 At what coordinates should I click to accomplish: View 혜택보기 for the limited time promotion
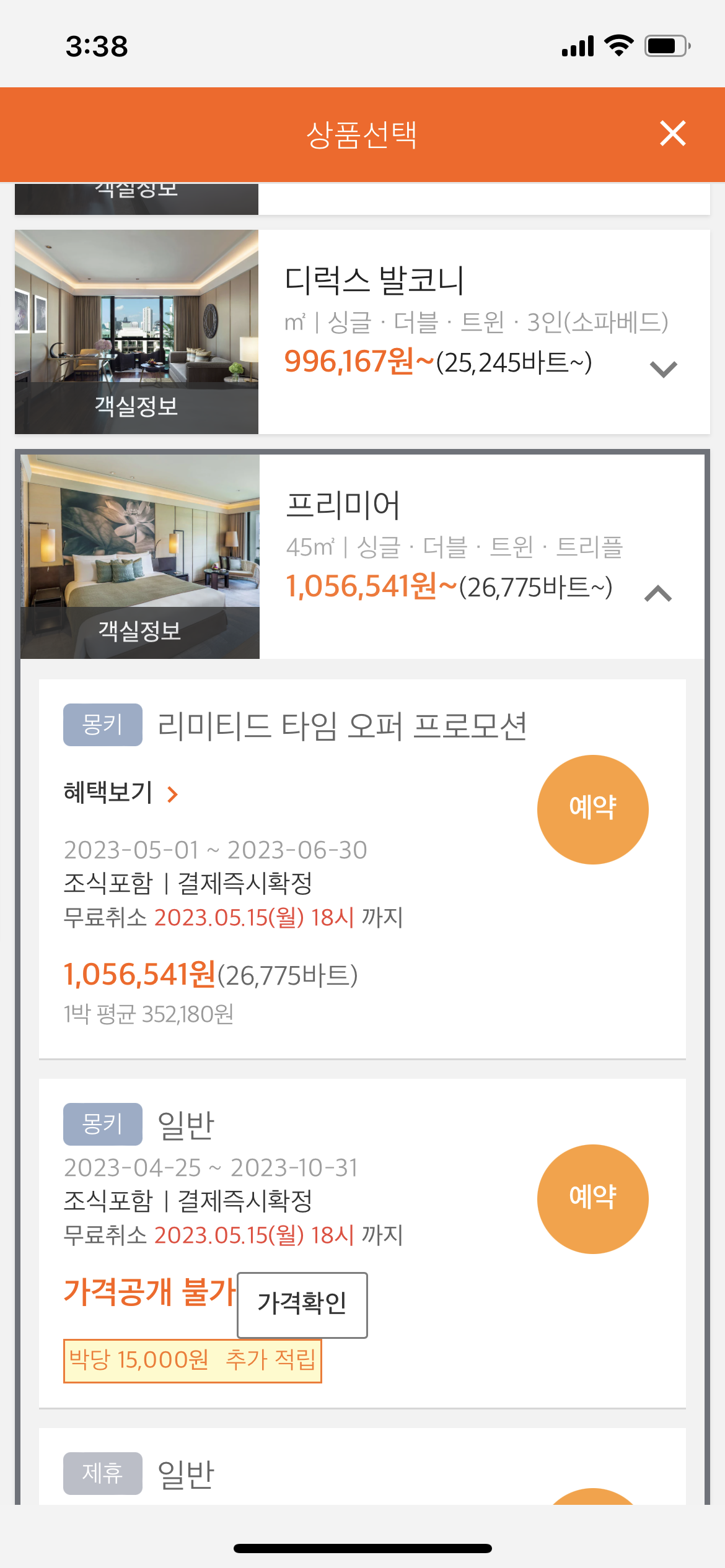[121, 793]
